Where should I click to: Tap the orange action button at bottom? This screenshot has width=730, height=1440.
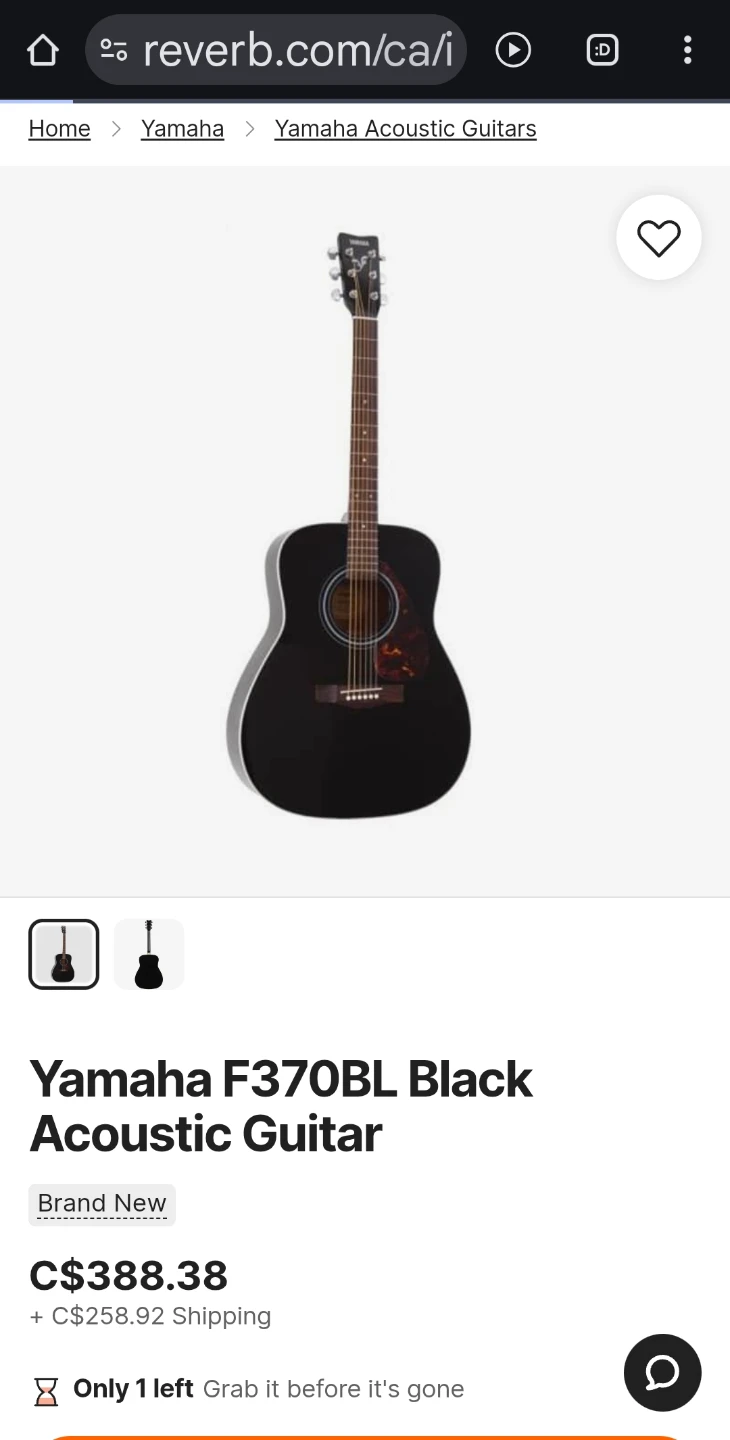pos(365,1436)
